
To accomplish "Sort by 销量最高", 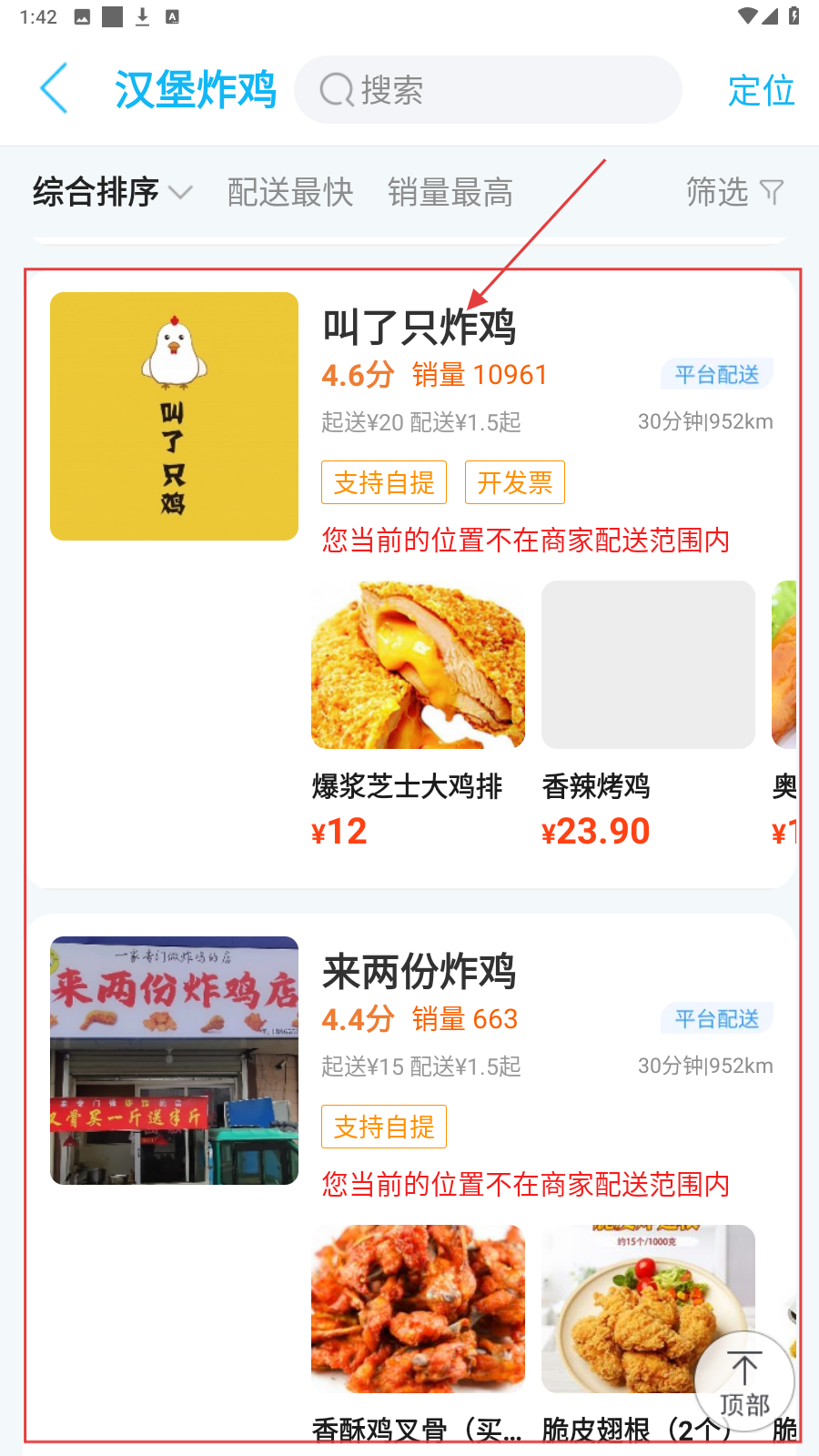I will click(x=450, y=192).
